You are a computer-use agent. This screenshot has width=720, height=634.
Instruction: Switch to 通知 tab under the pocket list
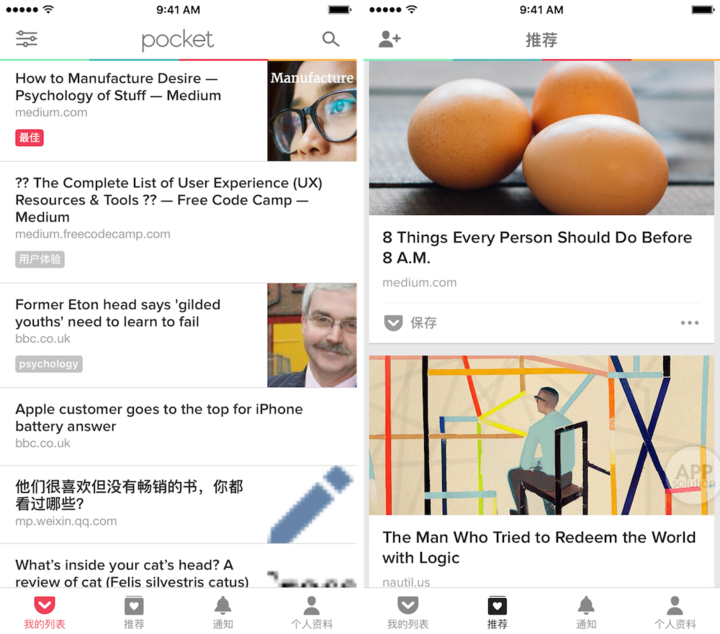(223, 612)
